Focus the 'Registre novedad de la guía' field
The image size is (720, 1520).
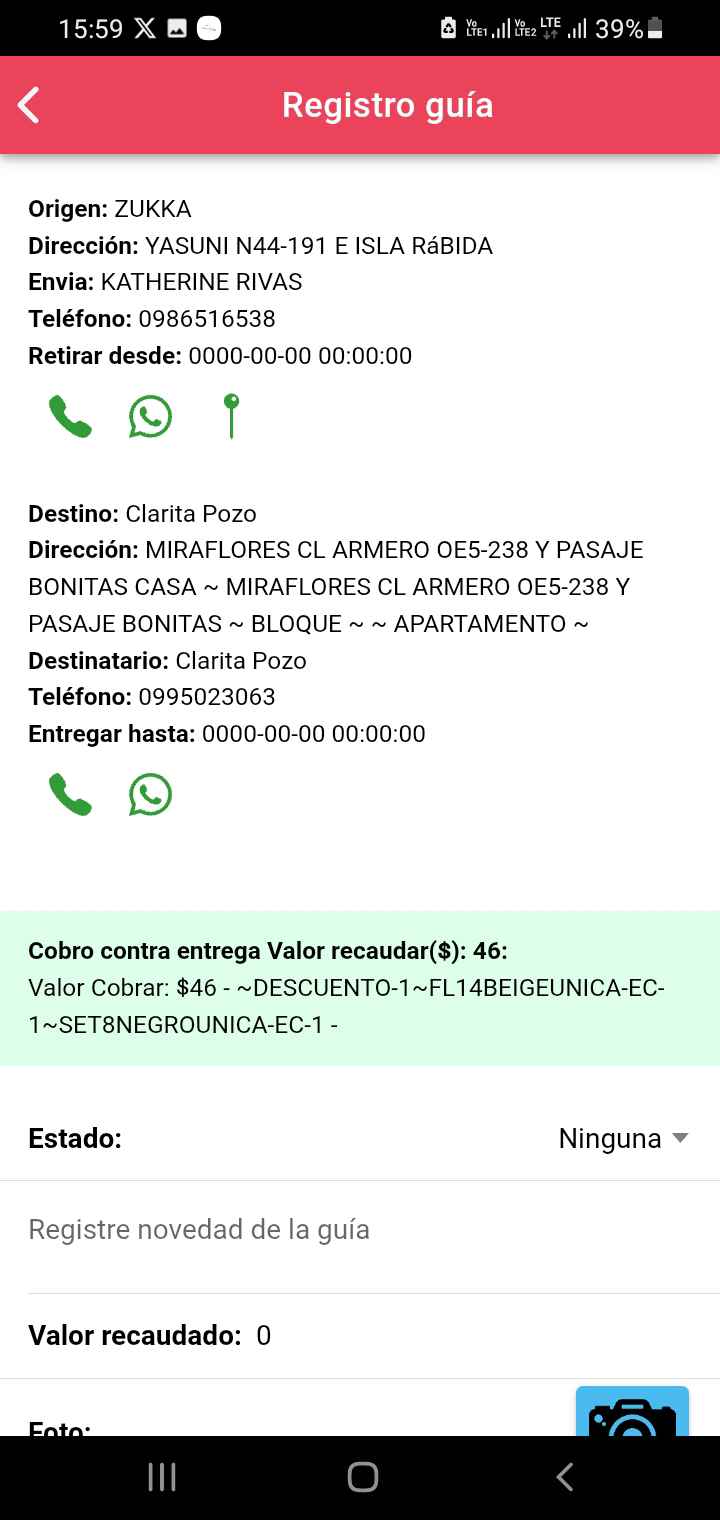coord(360,1229)
